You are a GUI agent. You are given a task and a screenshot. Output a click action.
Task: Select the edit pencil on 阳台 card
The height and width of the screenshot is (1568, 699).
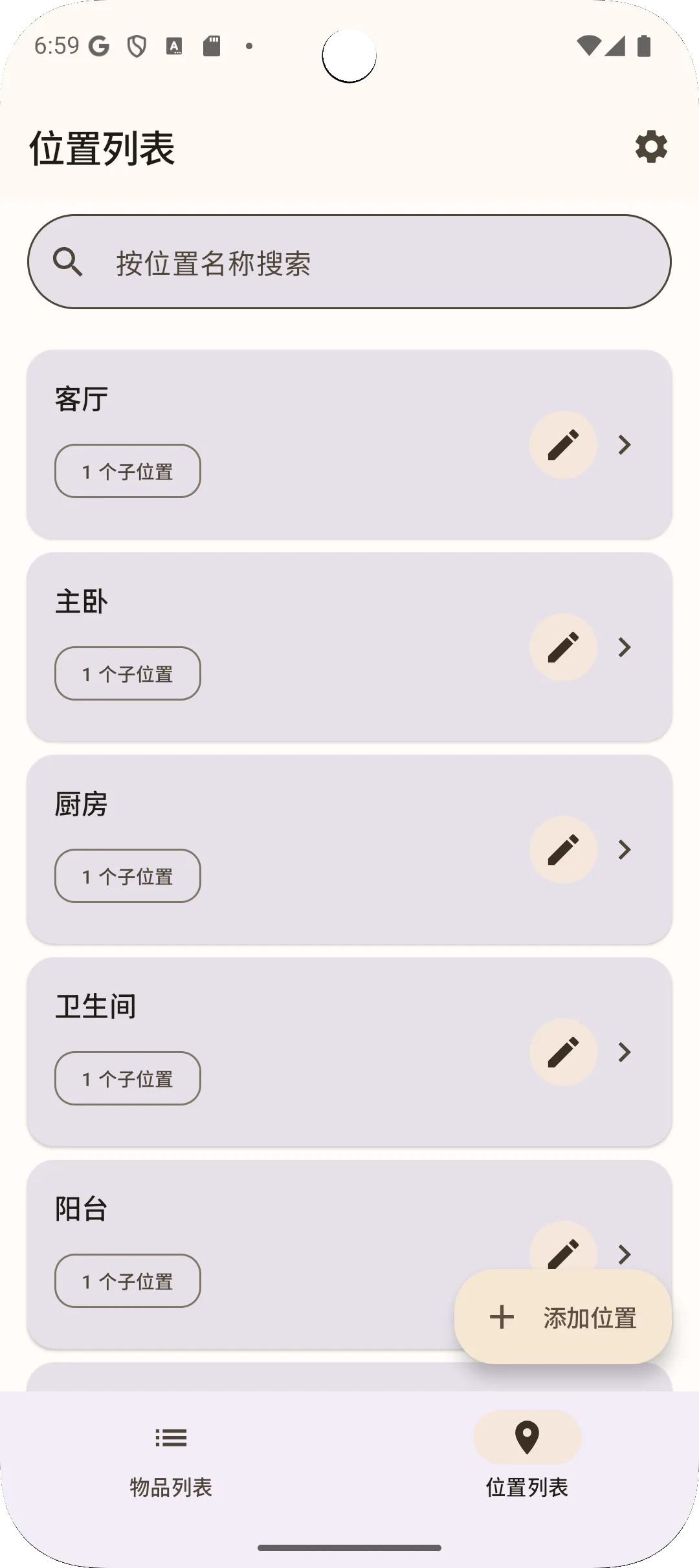point(563,1255)
